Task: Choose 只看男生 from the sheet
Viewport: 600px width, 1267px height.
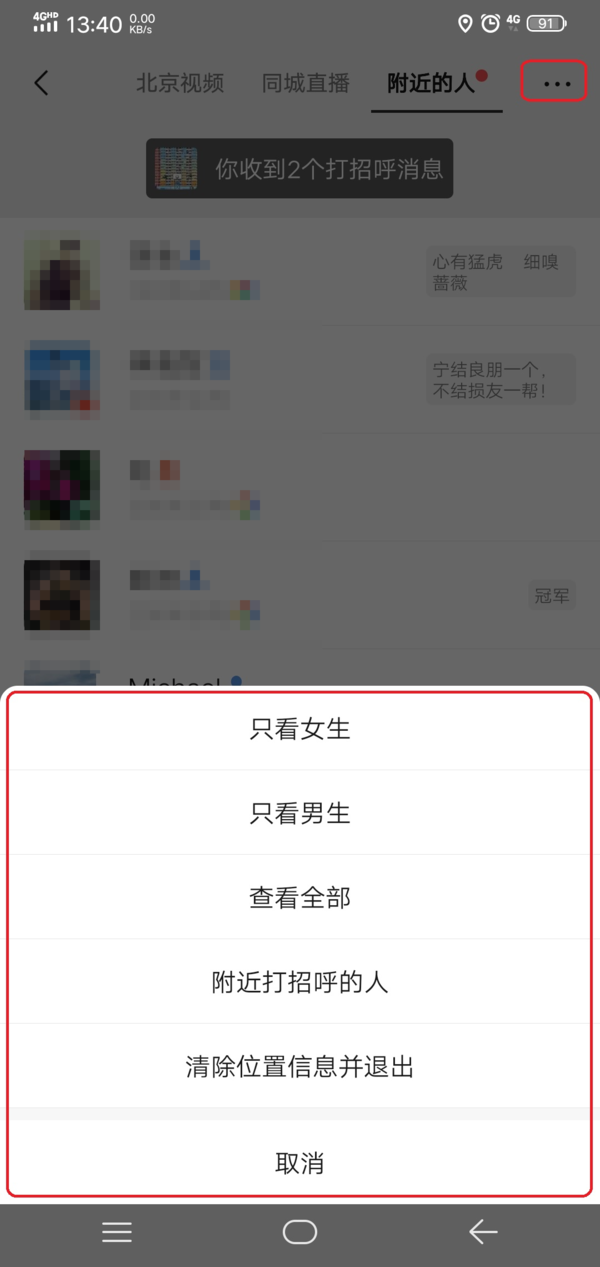Action: coord(300,813)
